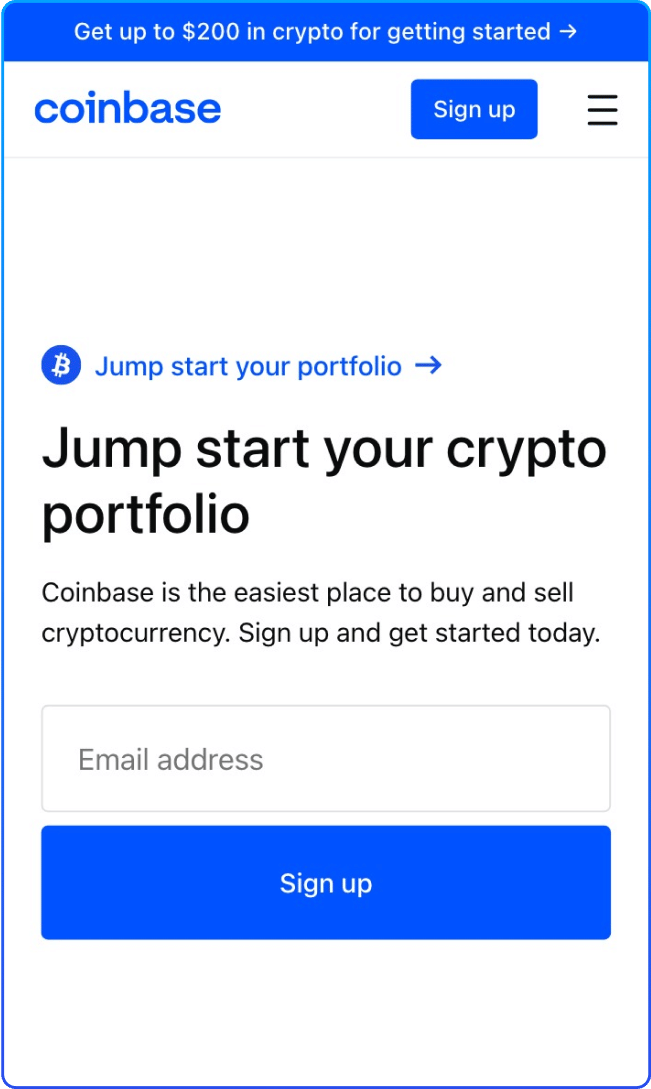Open the hamburger menu
Viewport: 651px width, 1089px height.
[602, 109]
